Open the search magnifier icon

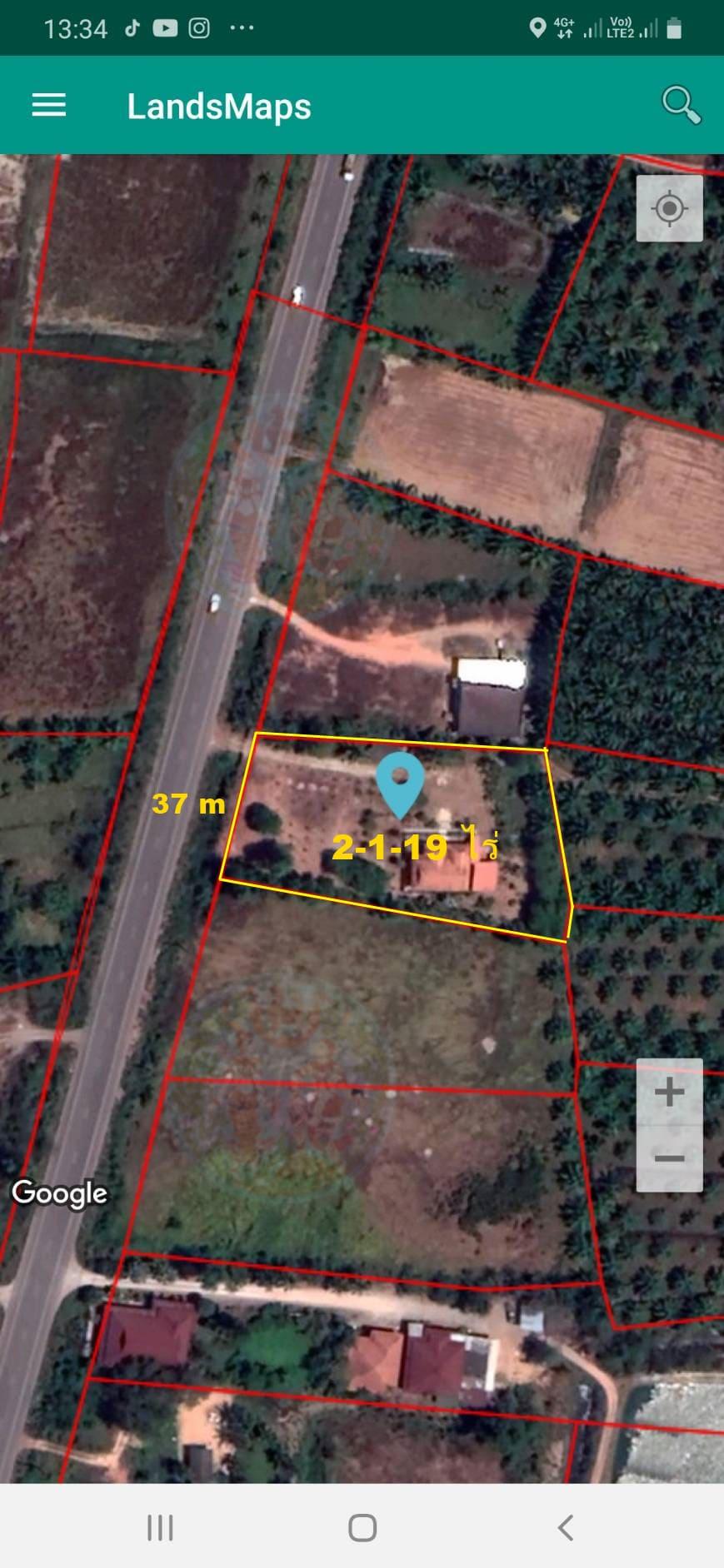click(x=680, y=105)
